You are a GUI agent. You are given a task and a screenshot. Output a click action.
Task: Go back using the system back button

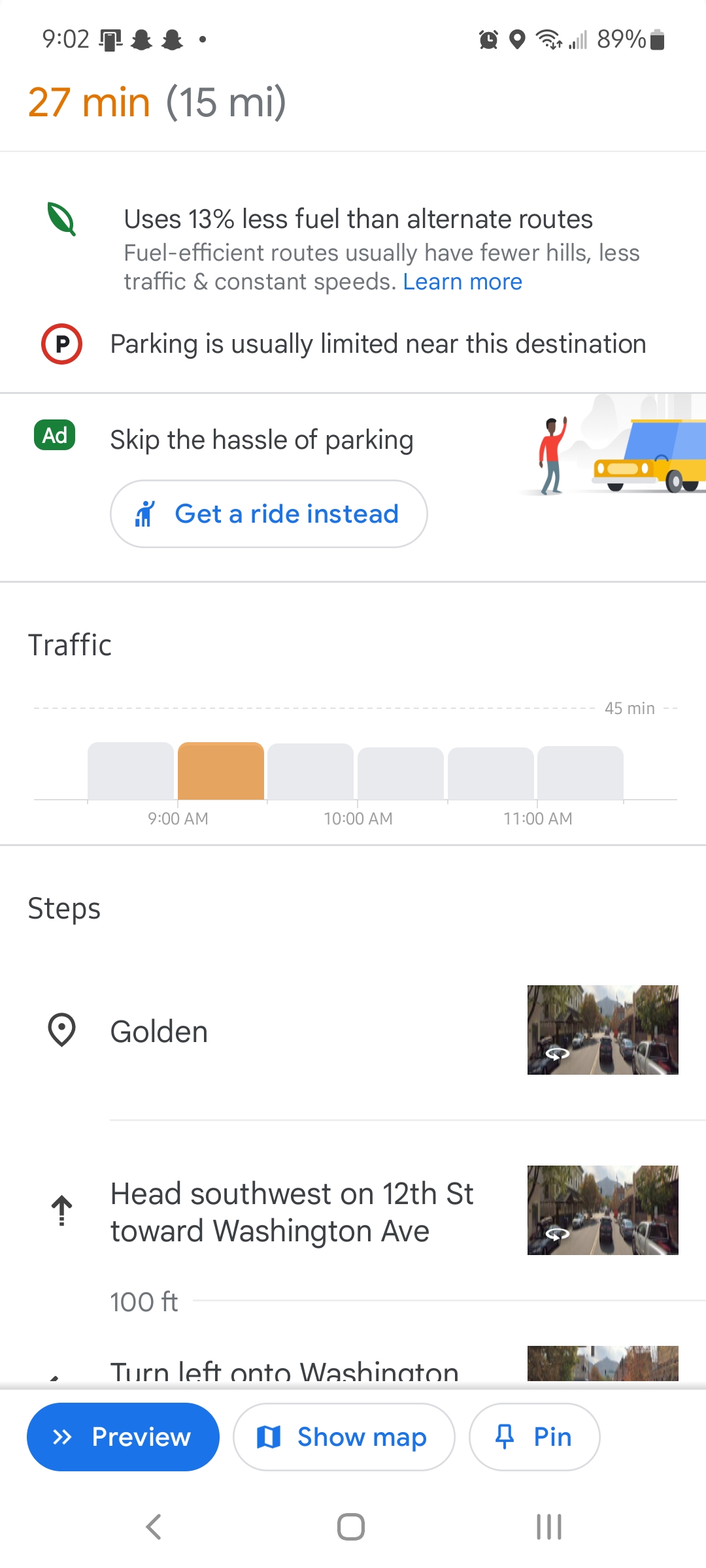pyautogui.click(x=154, y=1527)
